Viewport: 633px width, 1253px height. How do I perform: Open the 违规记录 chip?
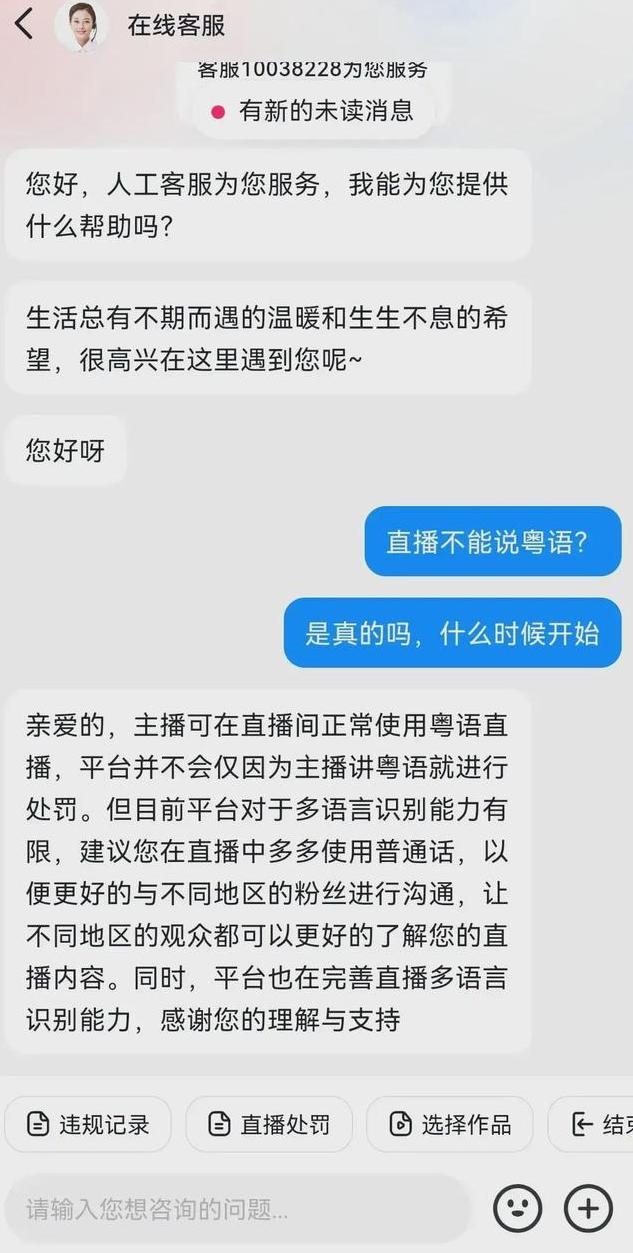88,1124
